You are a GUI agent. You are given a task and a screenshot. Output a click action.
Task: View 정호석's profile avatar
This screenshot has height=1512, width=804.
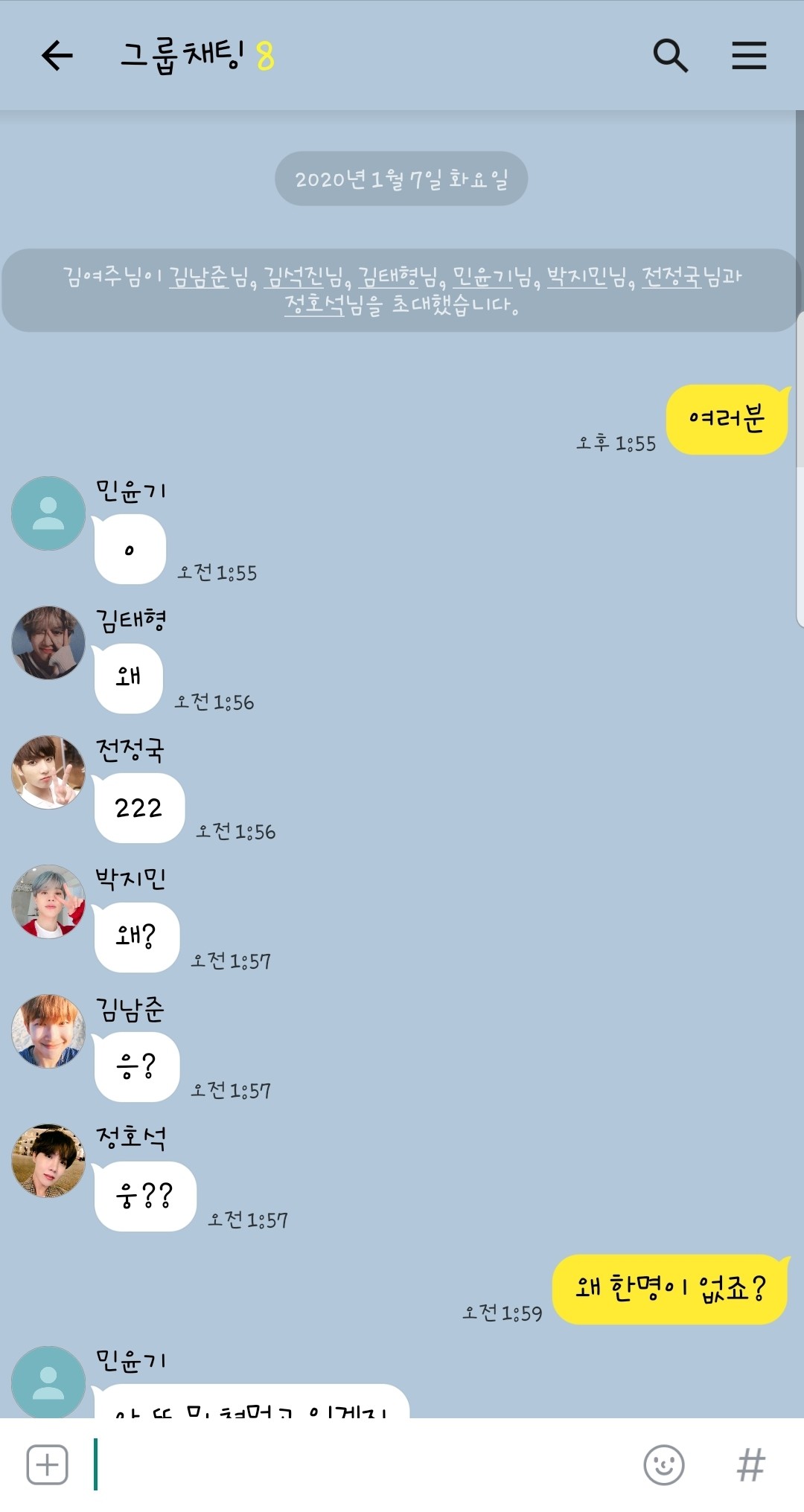[48, 1161]
